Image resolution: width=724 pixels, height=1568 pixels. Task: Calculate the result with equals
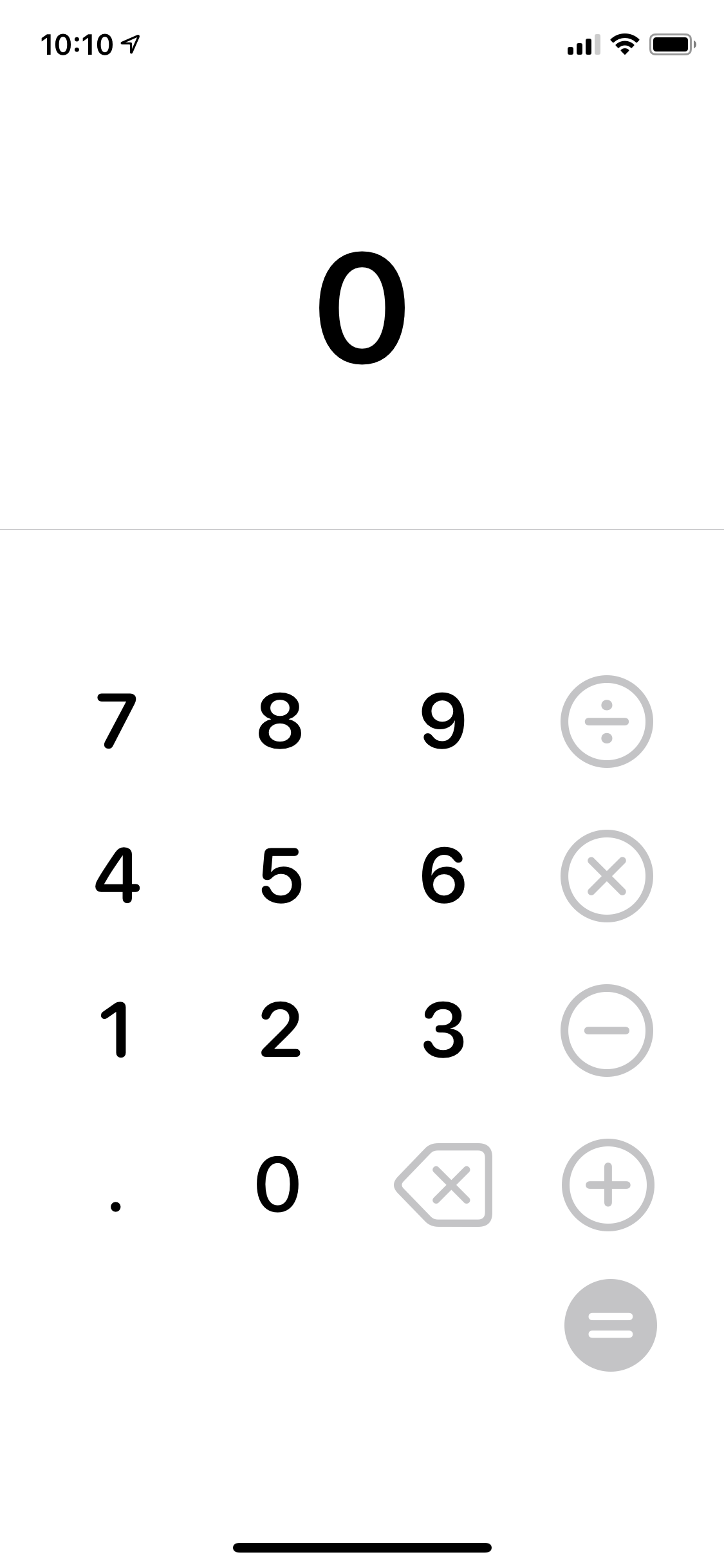coord(610,1325)
